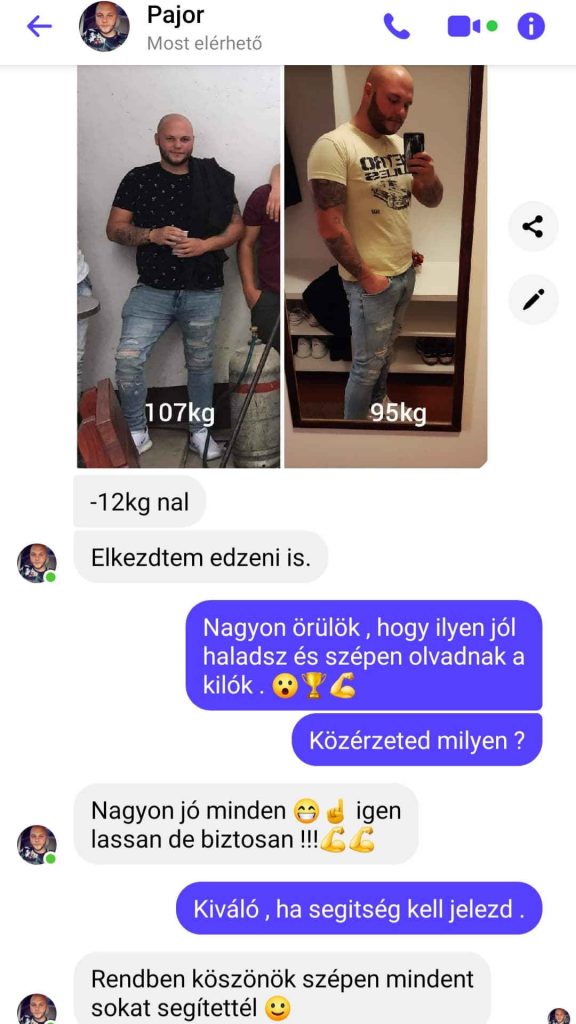Start a video call with Pajor
The height and width of the screenshot is (1024, 576).
464,27
